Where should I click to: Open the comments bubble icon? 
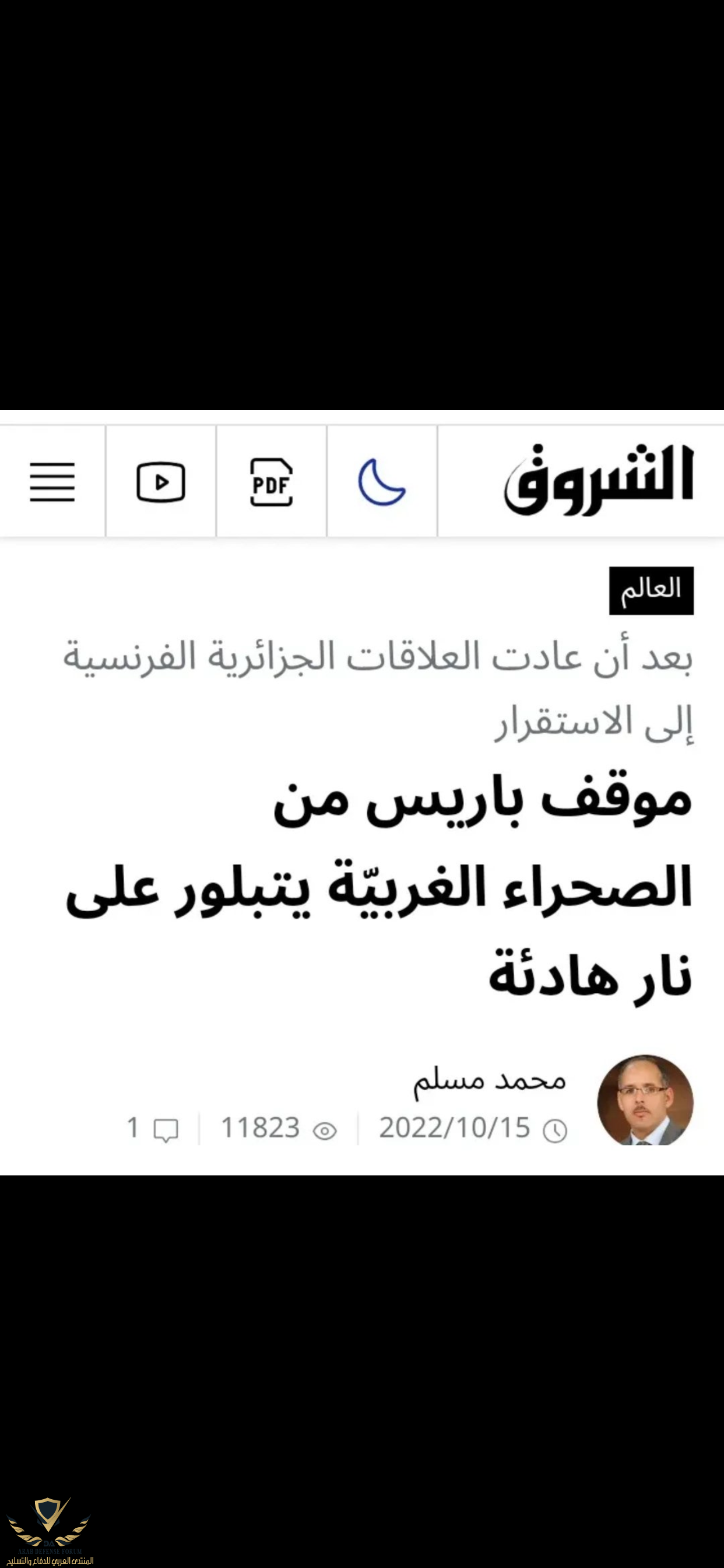click(x=166, y=1130)
